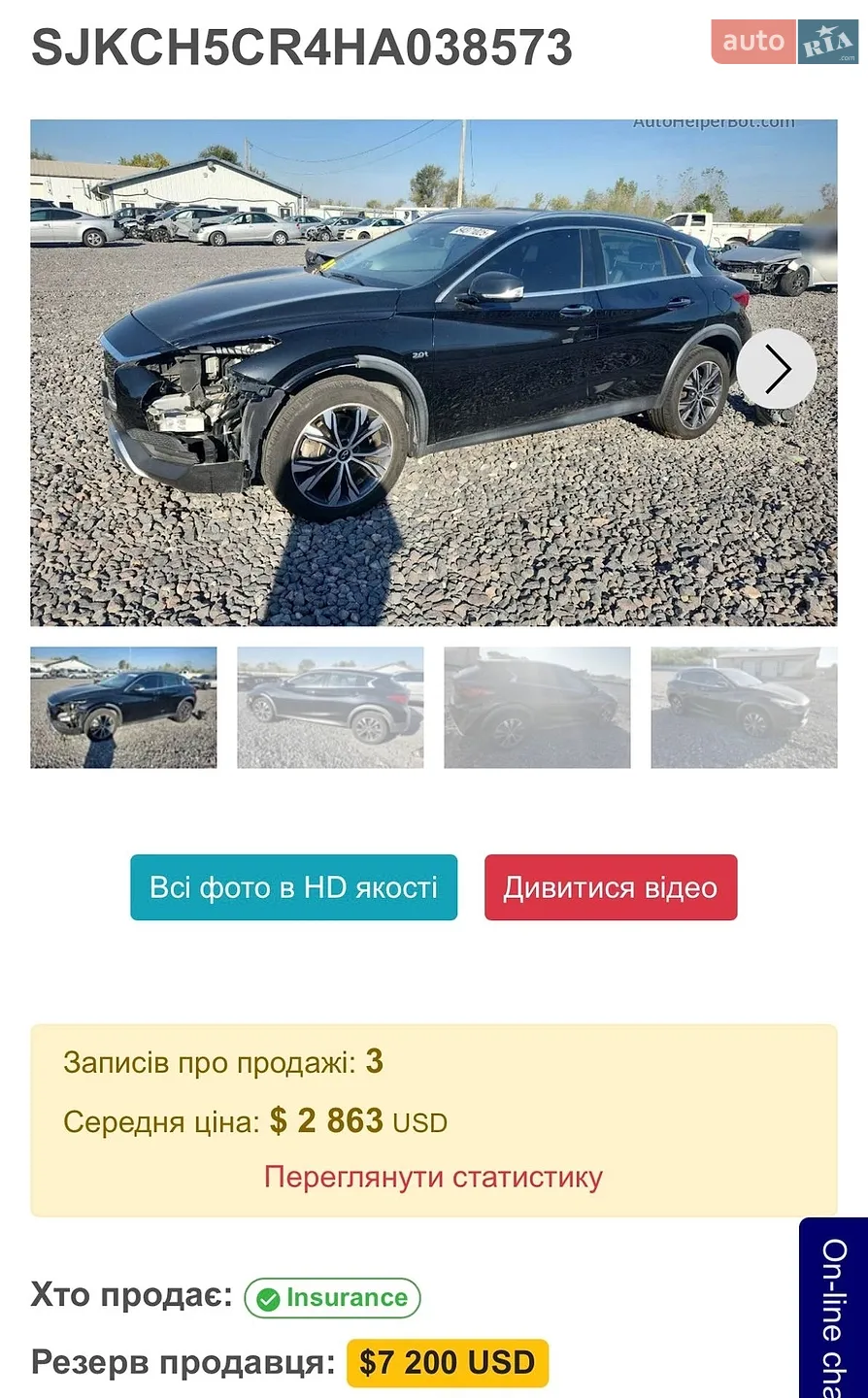Open the 'Переглянути статистику' link
The image size is (868, 1398).
433,1177
